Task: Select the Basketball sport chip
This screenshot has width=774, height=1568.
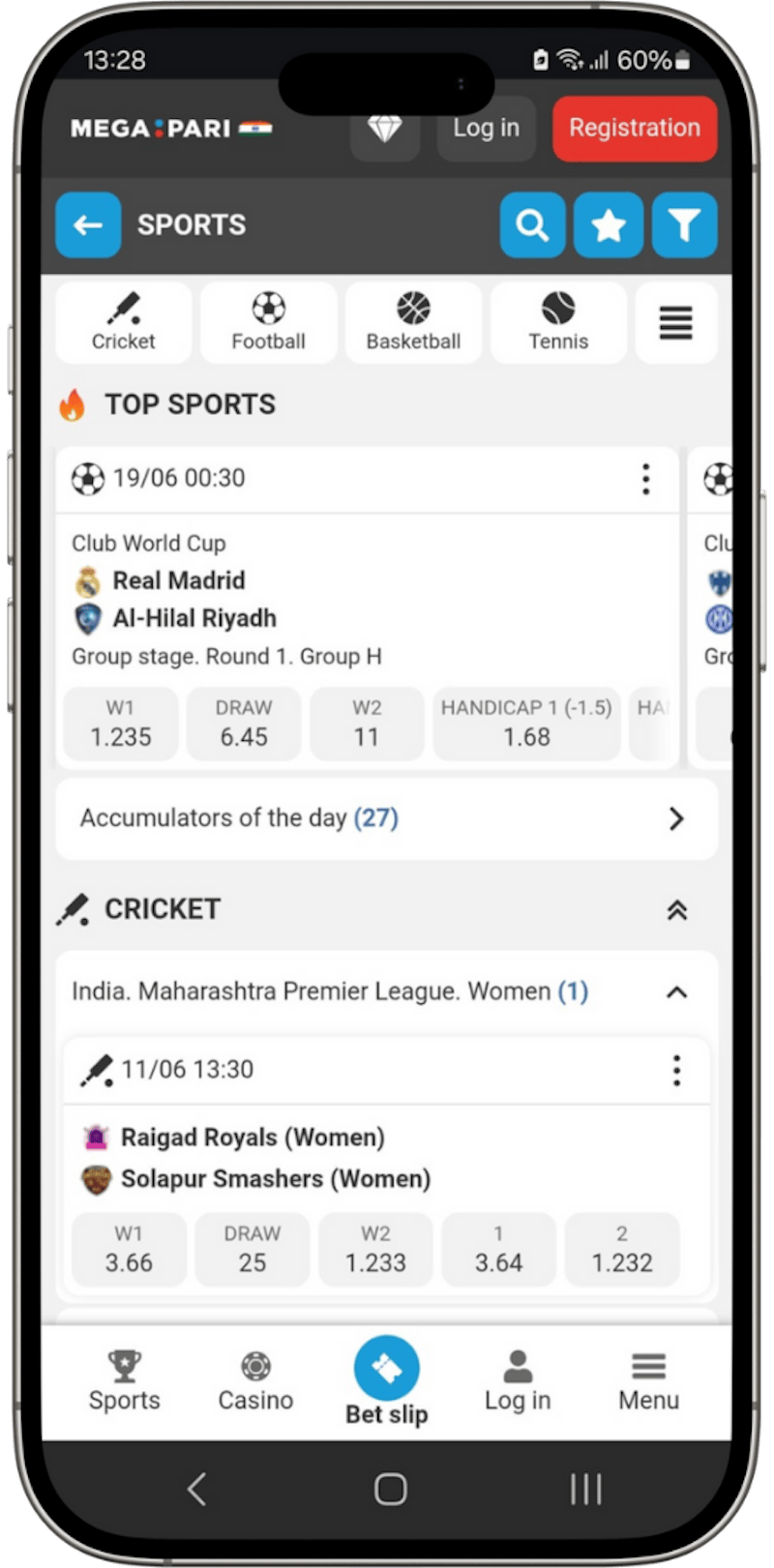Action: point(413,323)
